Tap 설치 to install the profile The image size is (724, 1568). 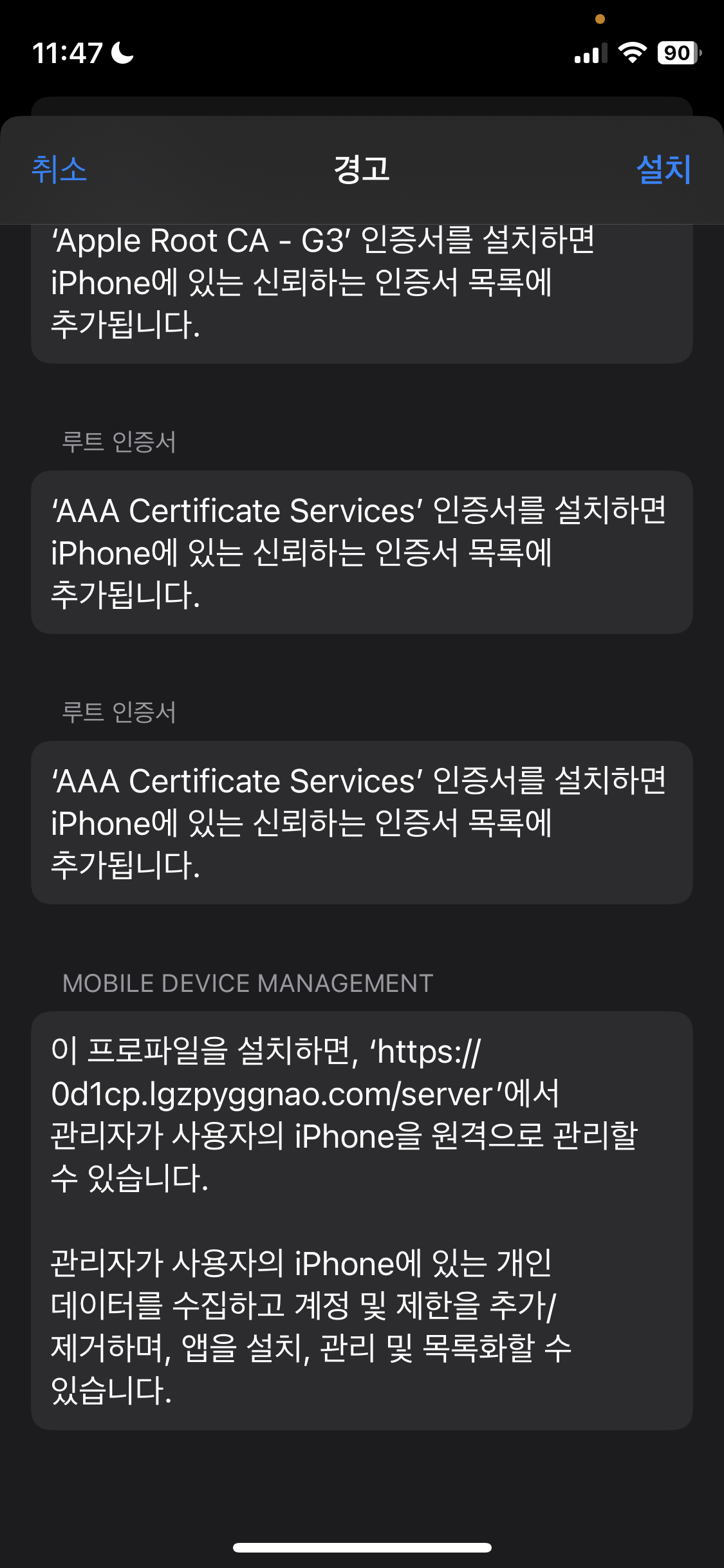664,169
